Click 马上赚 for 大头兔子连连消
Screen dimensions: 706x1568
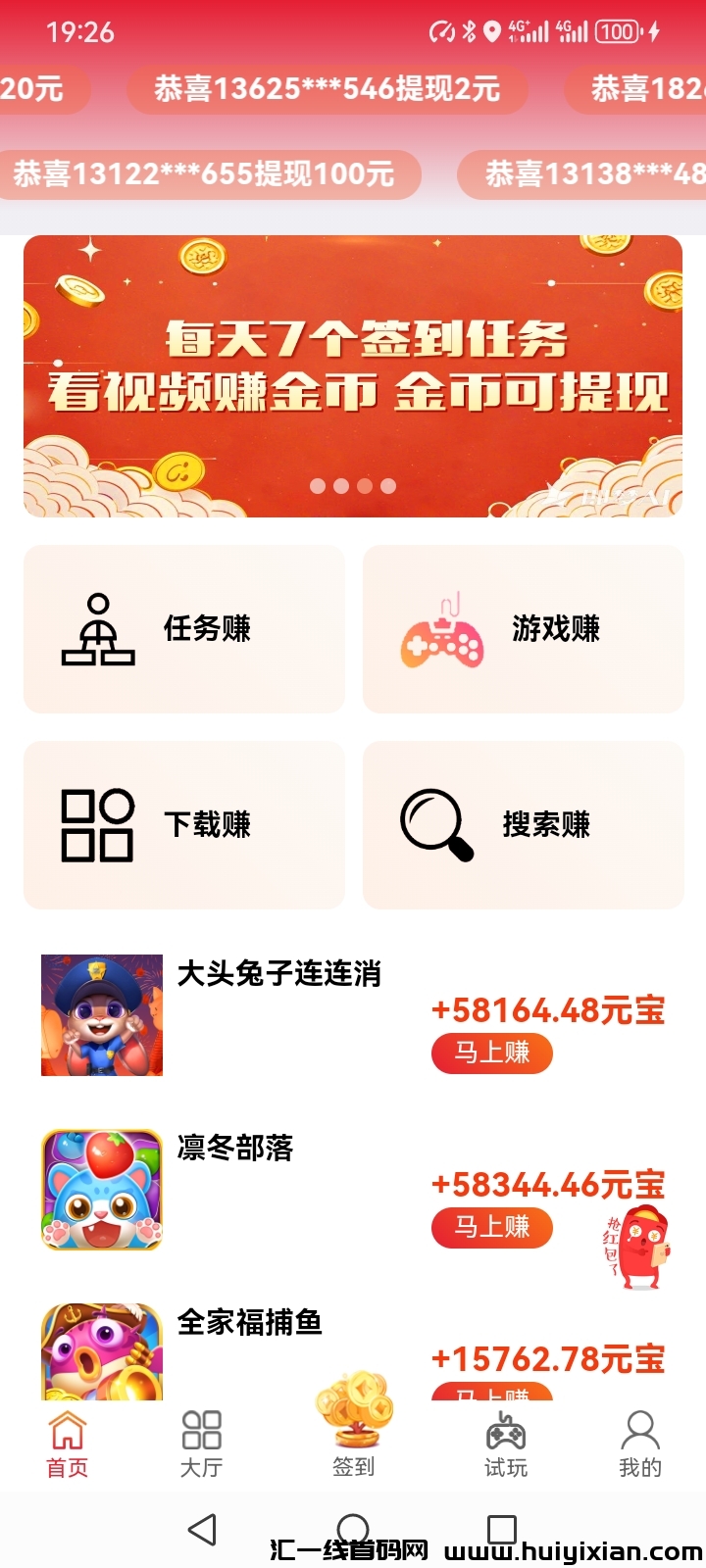[491, 1053]
